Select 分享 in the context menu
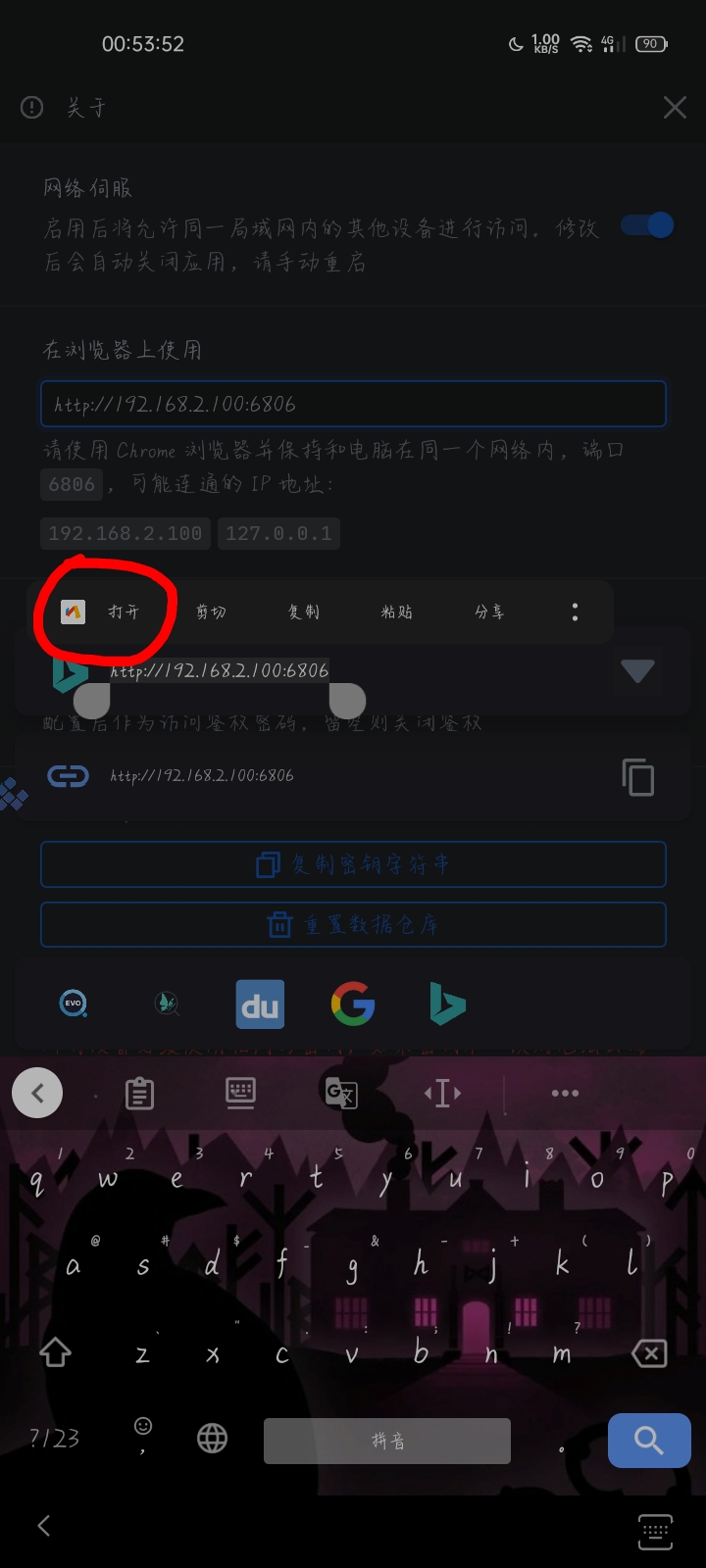The image size is (706, 1568). coord(489,611)
